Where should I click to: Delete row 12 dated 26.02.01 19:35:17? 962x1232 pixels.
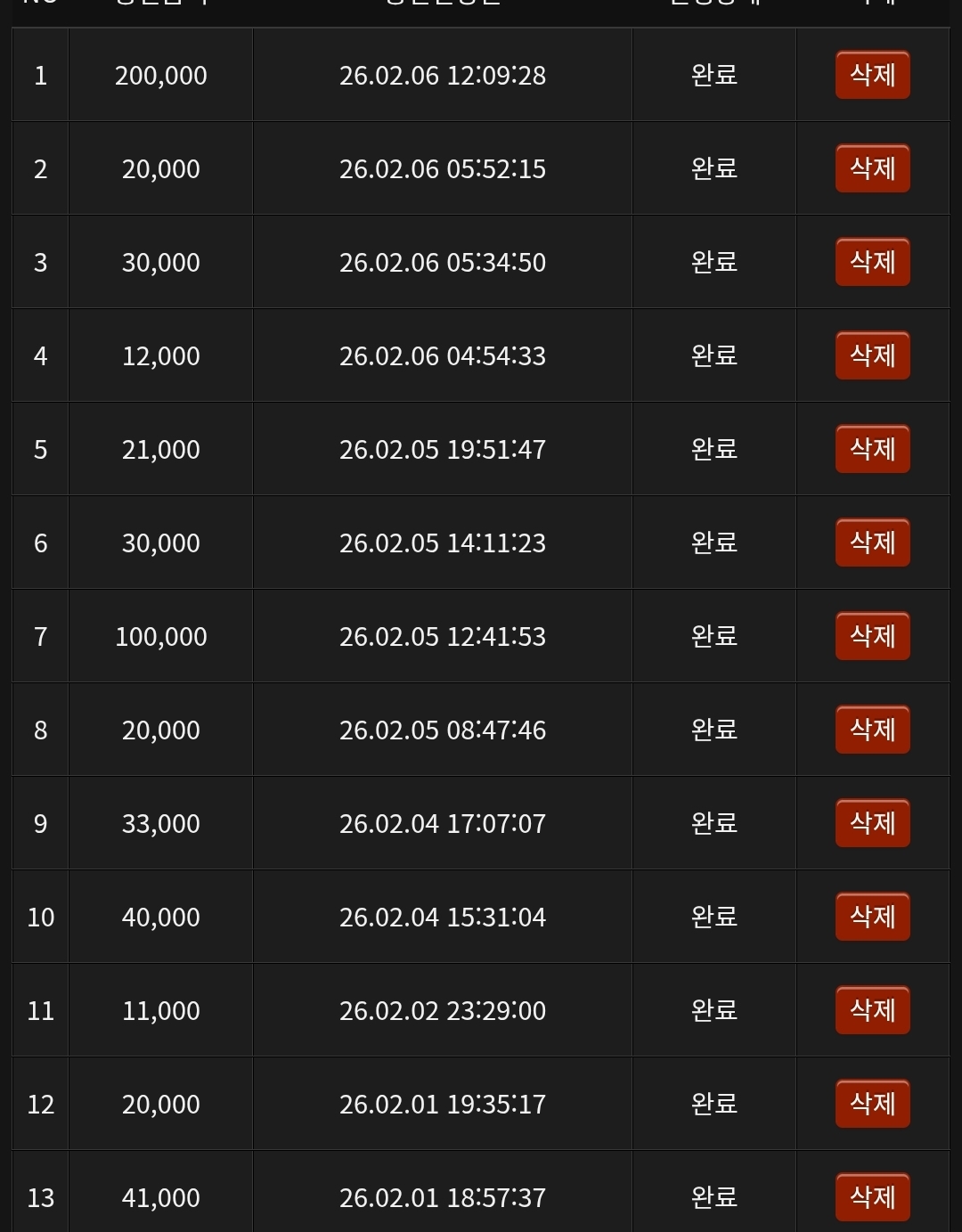(872, 1104)
